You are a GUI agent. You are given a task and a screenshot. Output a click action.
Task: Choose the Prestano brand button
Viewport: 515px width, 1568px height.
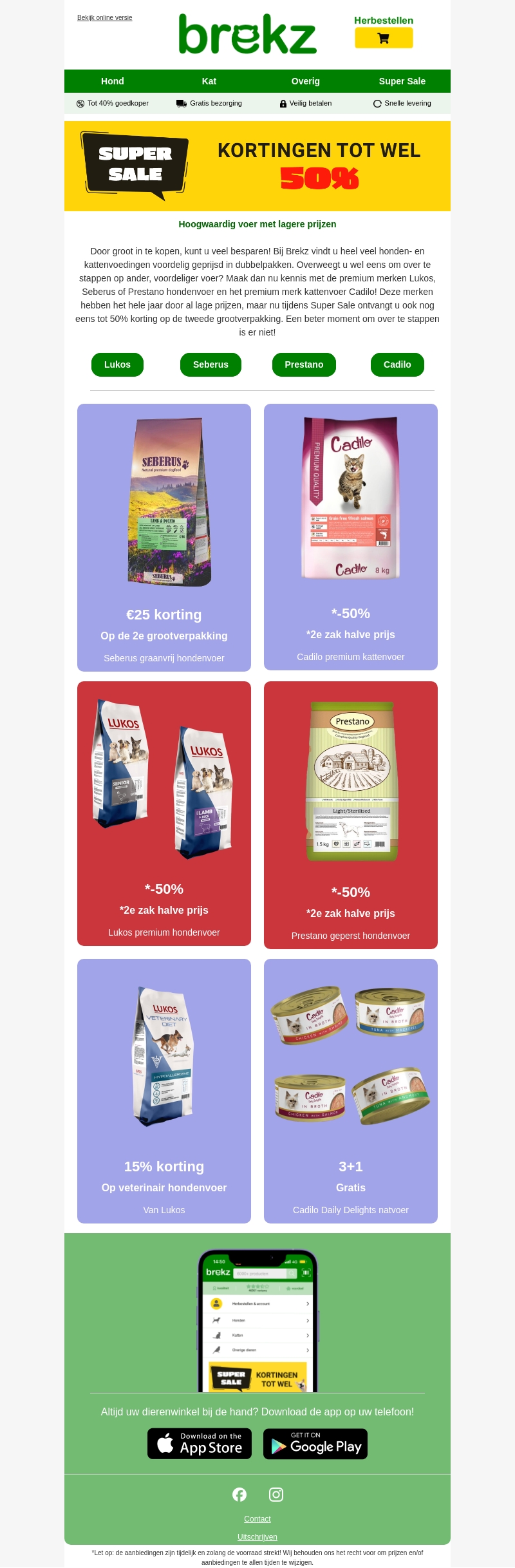[x=304, y=364]
